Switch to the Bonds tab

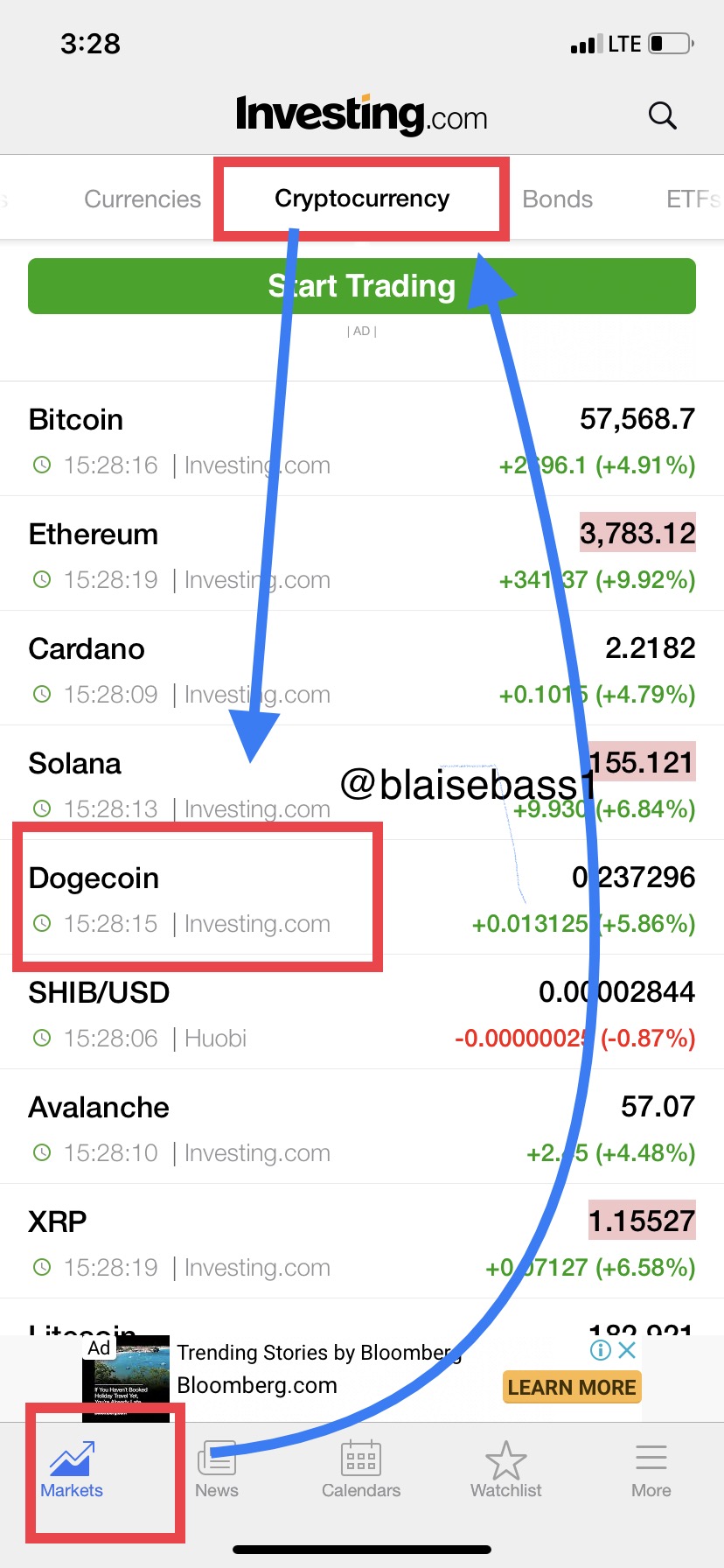click(x=557, y=199)
